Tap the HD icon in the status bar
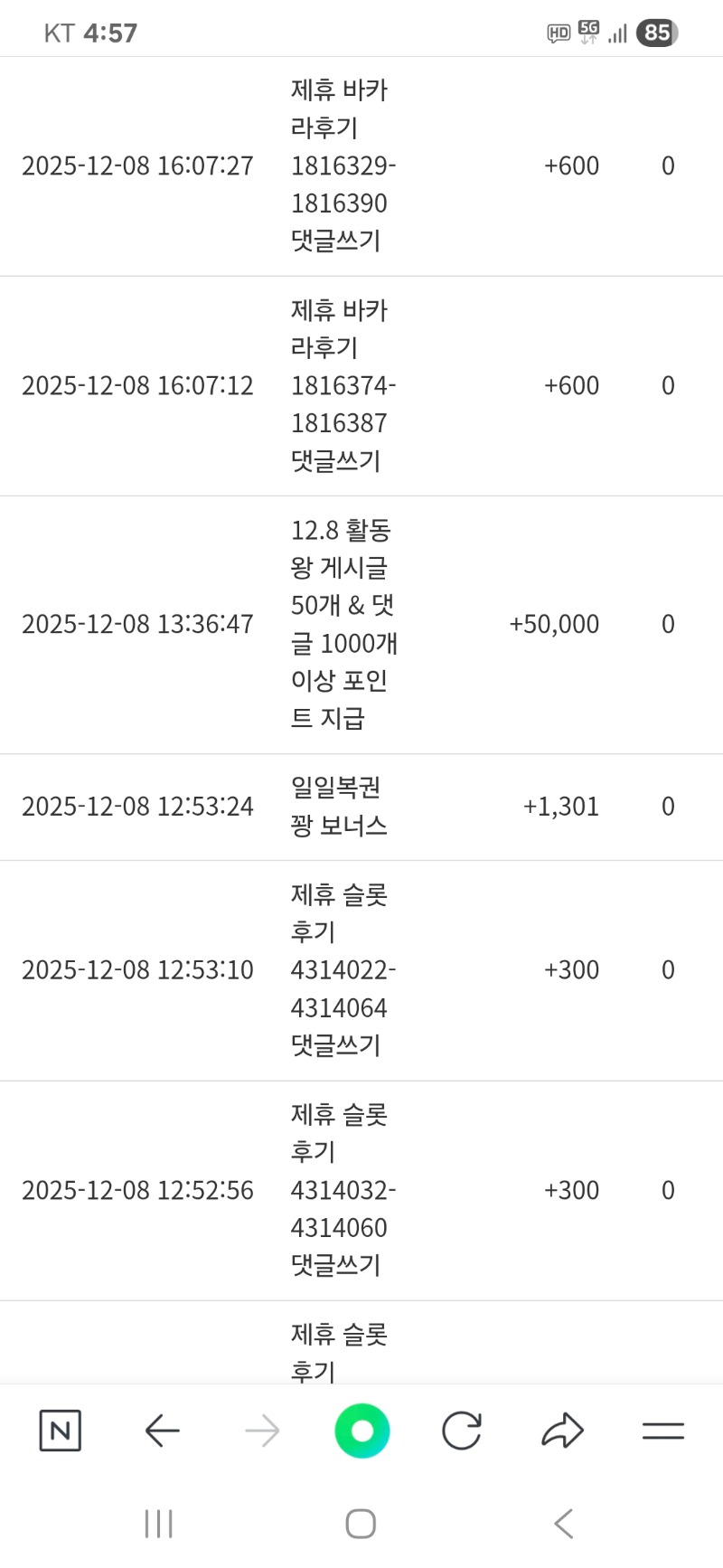The height and width of the screenshot is (1568, 723). (x=559, y=32)
